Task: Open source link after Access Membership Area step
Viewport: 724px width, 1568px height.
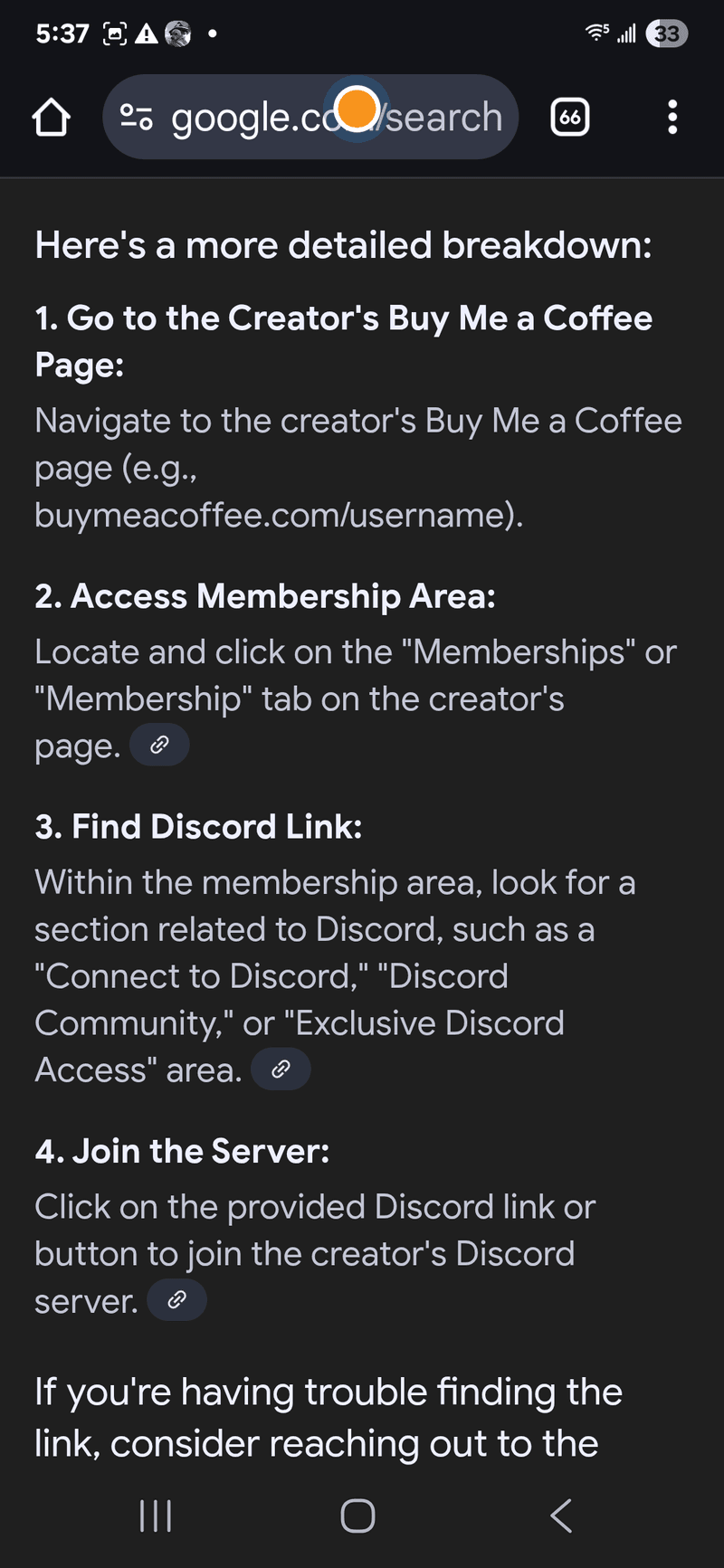Action: tap(159, 745)
